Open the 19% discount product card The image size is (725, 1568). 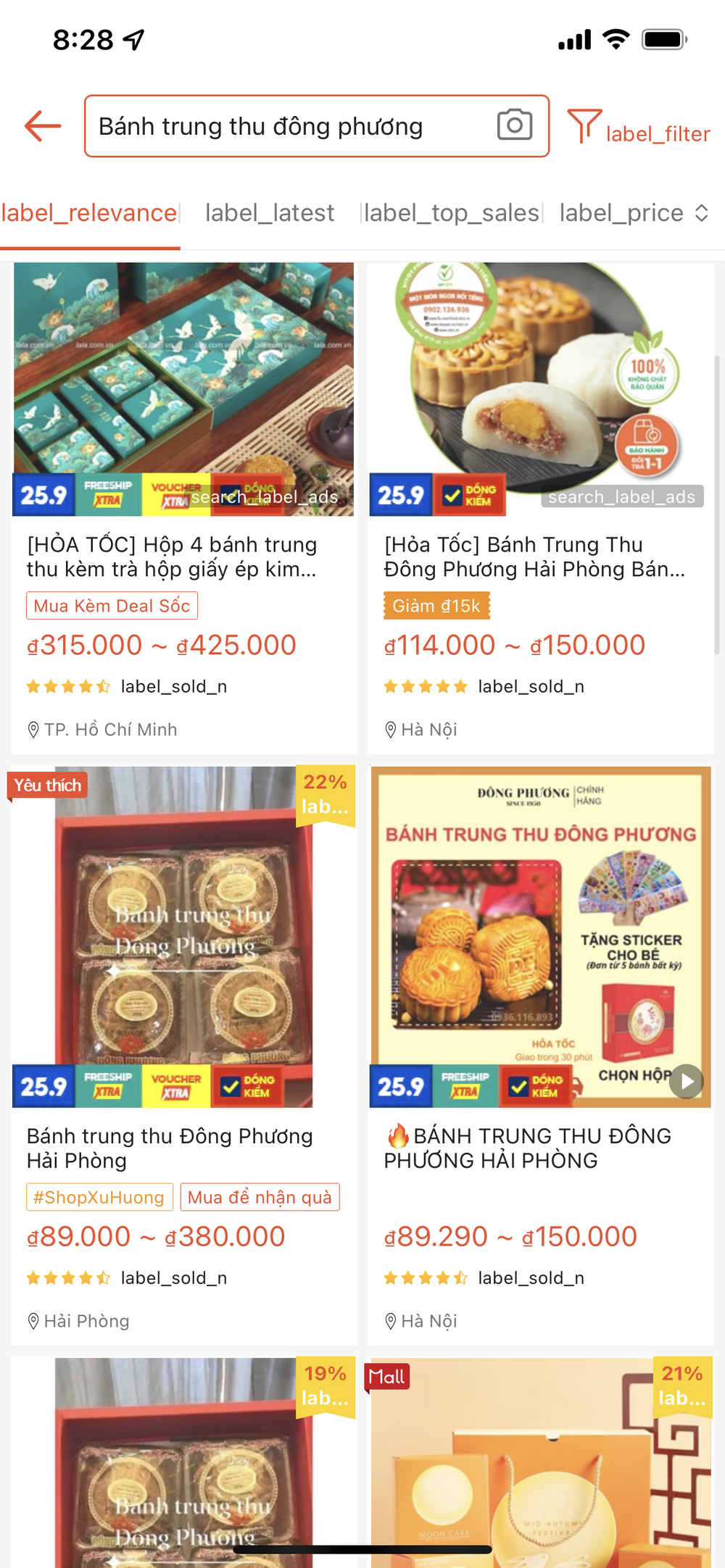183,1464
